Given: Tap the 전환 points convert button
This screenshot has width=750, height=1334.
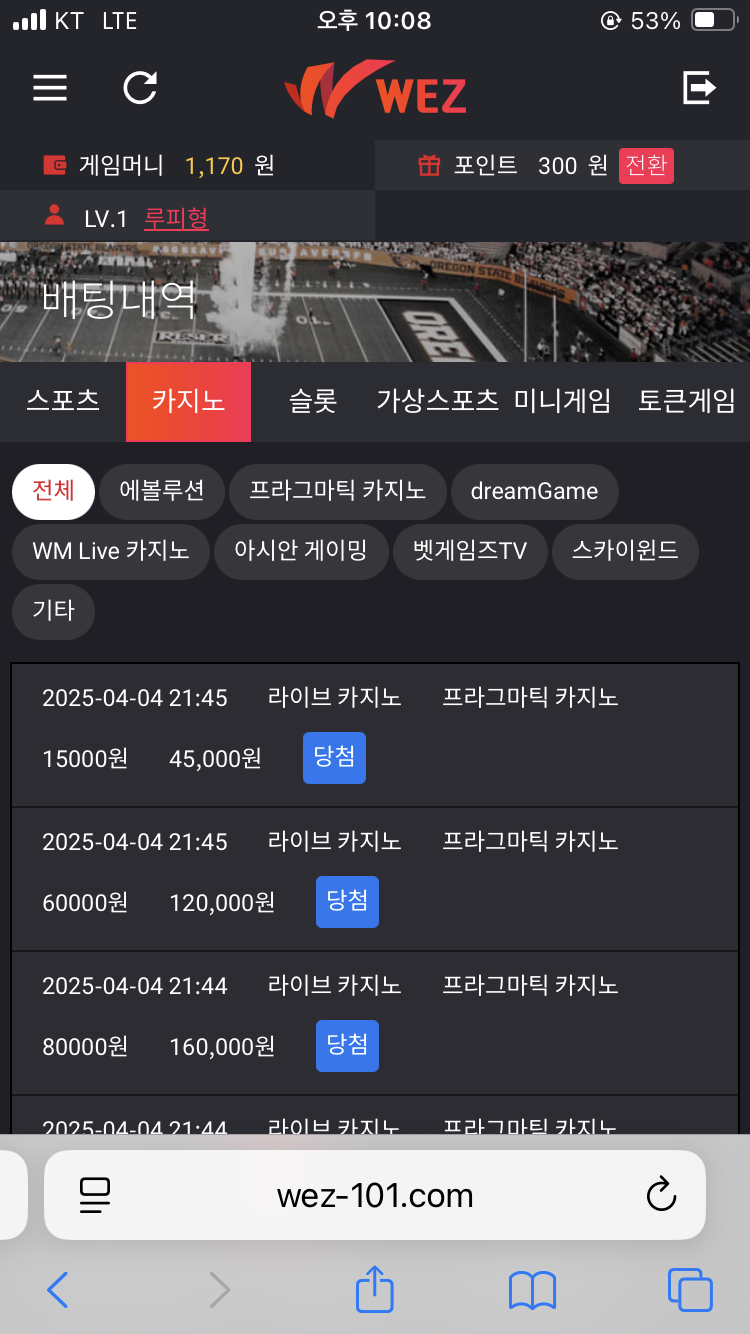Looking at the screenshot, I should (646, 165).
